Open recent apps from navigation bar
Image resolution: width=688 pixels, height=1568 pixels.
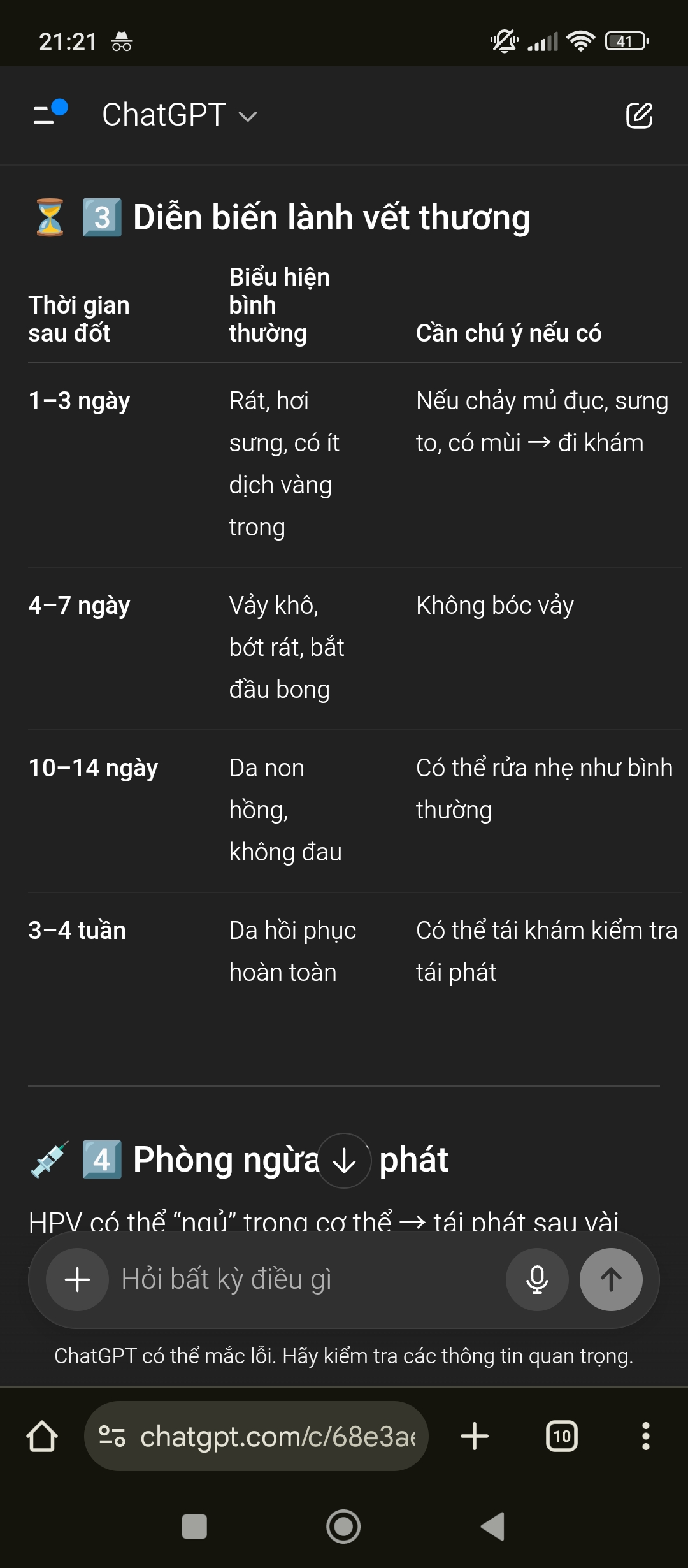[194, 1527]
